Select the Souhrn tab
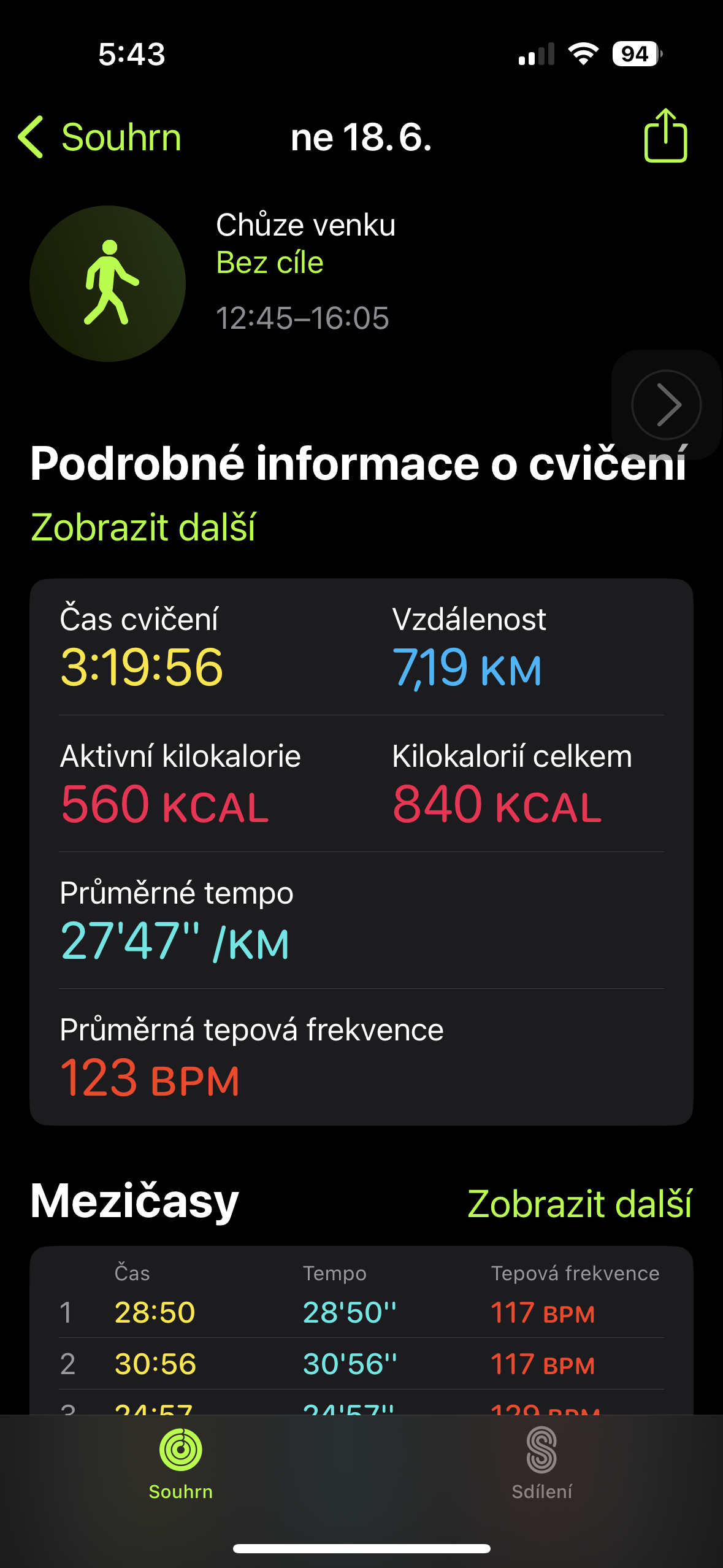 coord(181,1463)
